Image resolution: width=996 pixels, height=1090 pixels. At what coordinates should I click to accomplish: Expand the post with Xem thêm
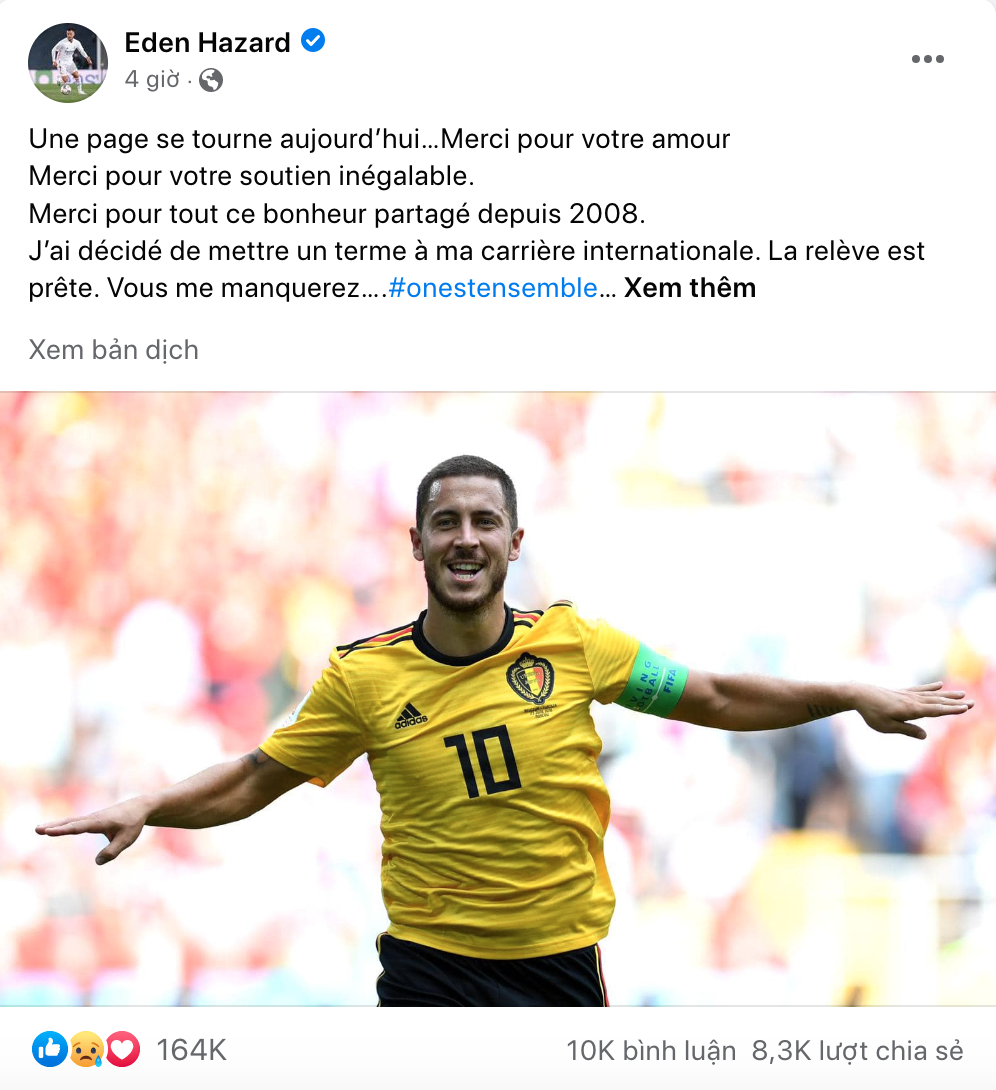click(689, 288)
